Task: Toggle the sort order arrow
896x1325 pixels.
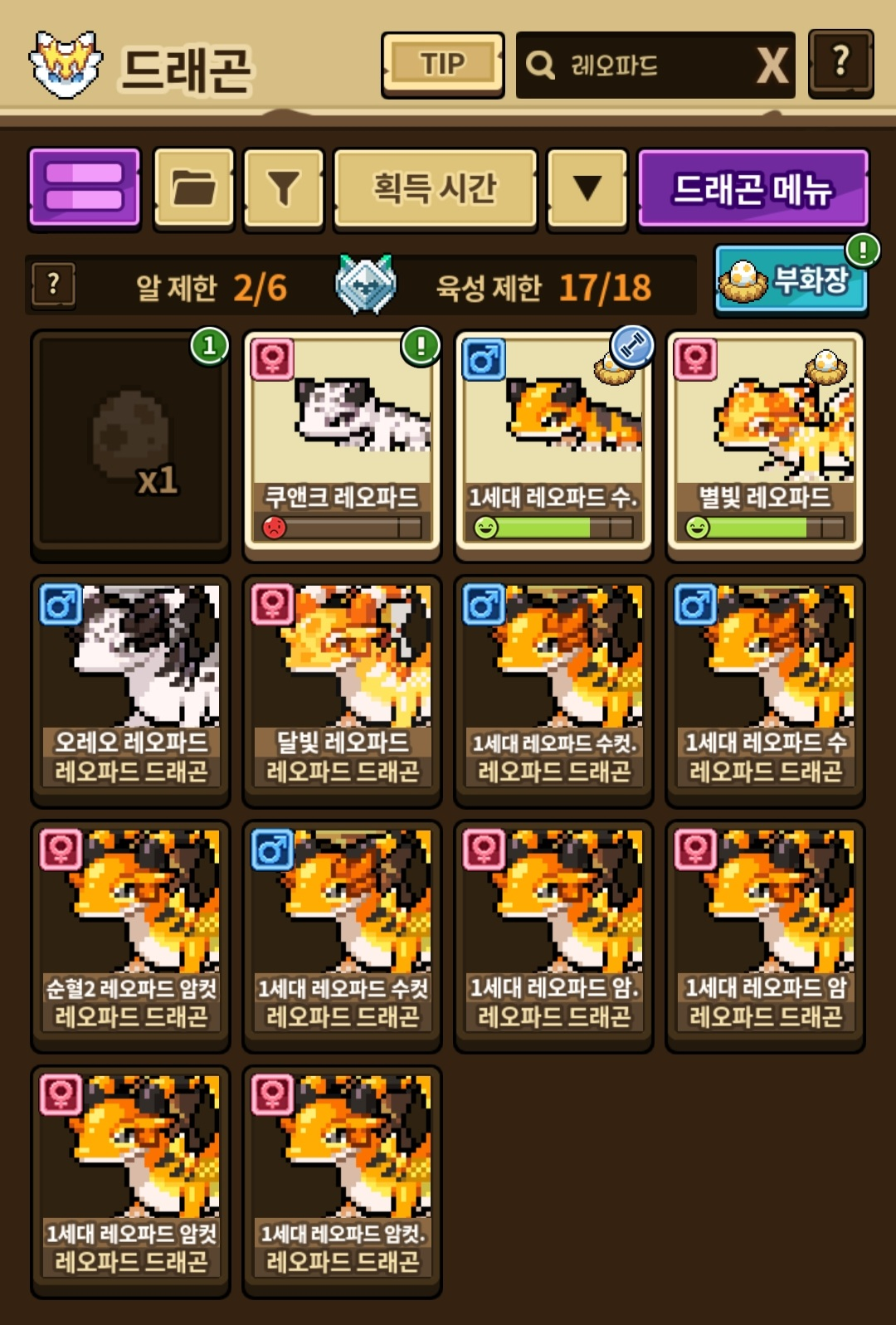Action: click(587, 188)
